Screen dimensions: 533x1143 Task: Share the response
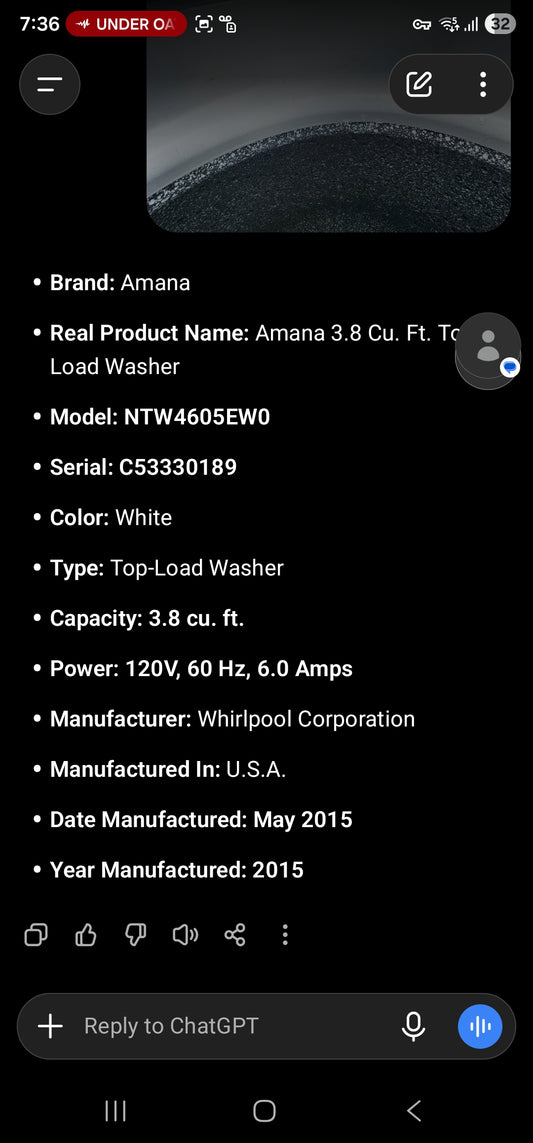(235, 935)
